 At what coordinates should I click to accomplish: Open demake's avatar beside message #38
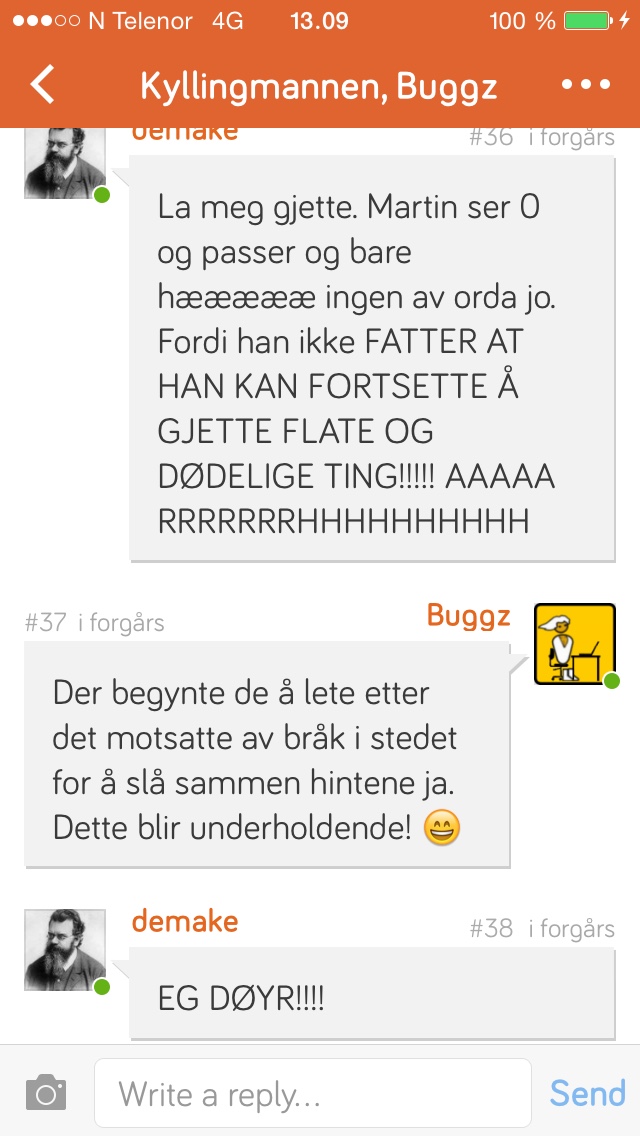click(65, 950)
